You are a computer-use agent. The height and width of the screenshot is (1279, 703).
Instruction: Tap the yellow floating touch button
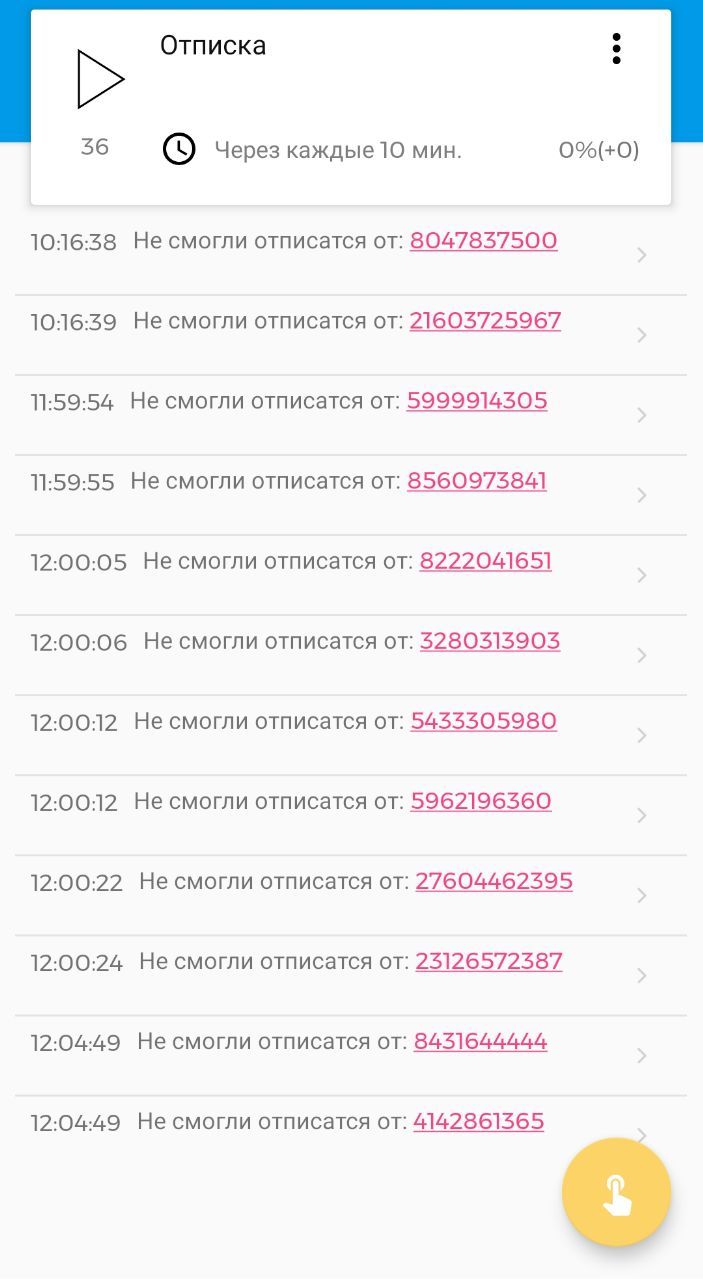coord(616,1192)
